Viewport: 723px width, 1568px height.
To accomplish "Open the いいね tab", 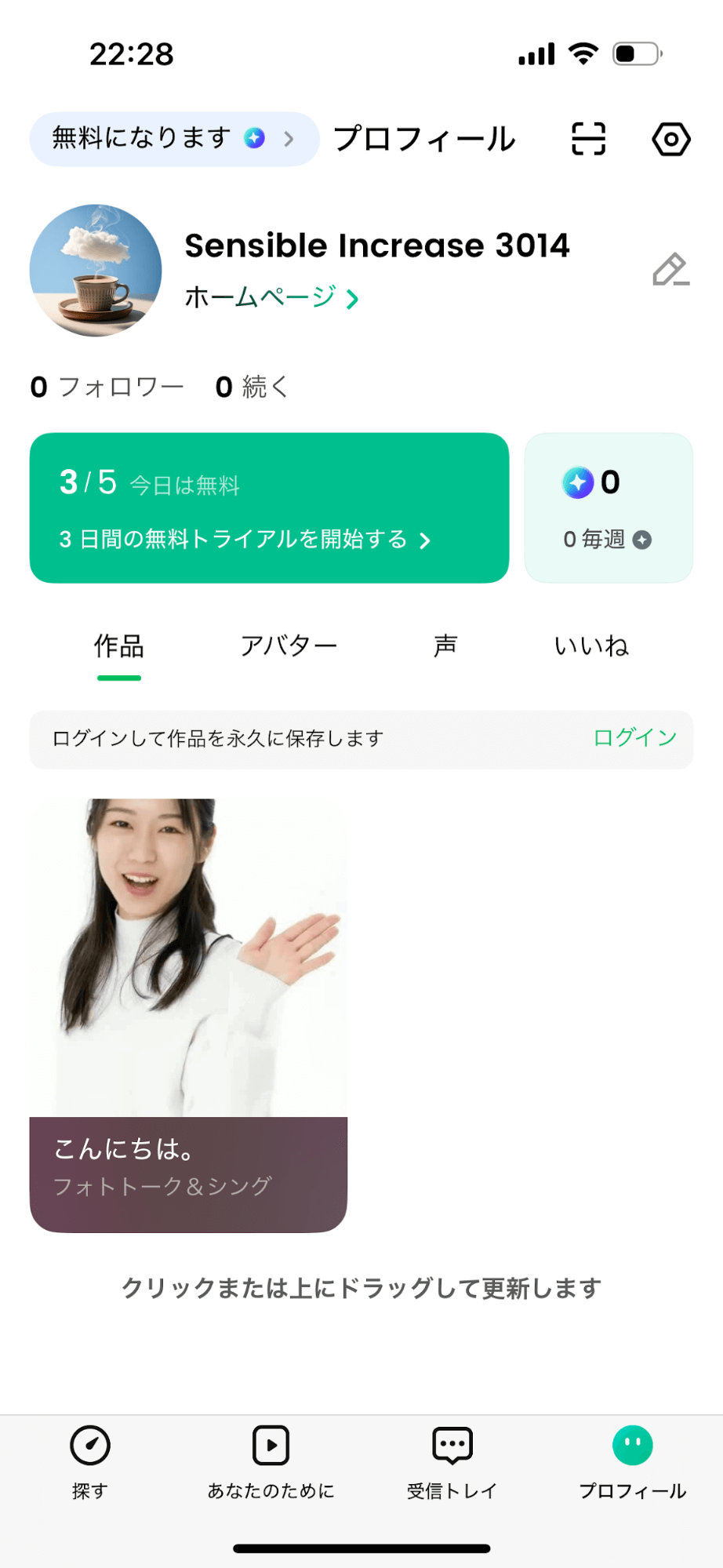I will (591, 645).
